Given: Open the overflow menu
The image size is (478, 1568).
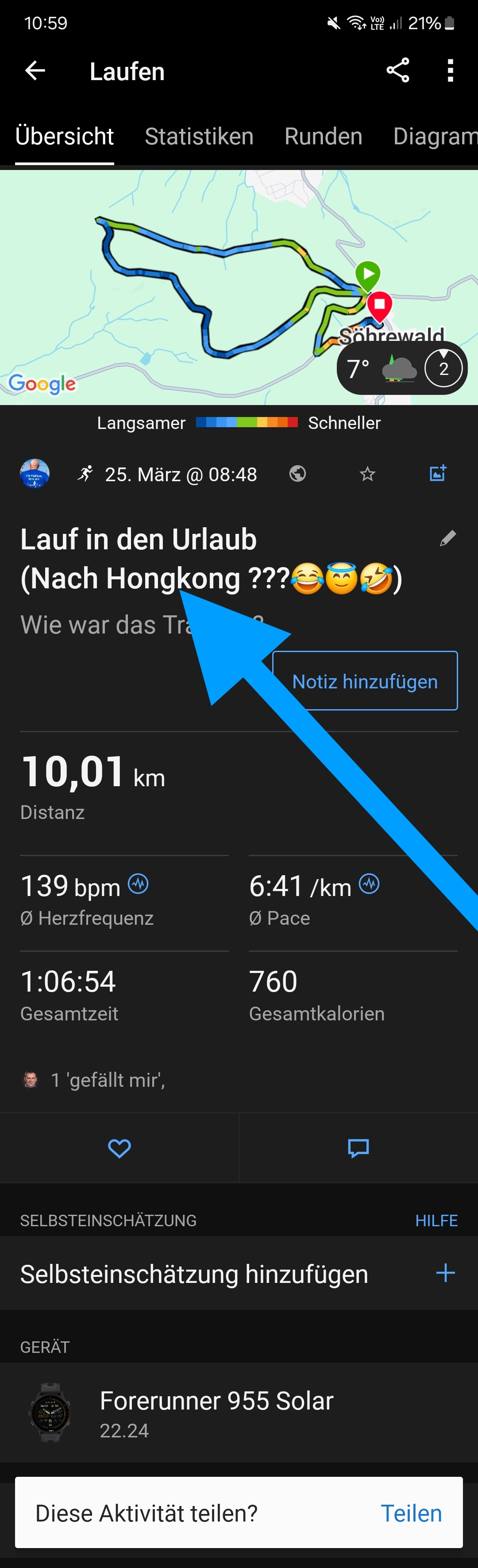Looking at the screenshot, I should [450, 71].
